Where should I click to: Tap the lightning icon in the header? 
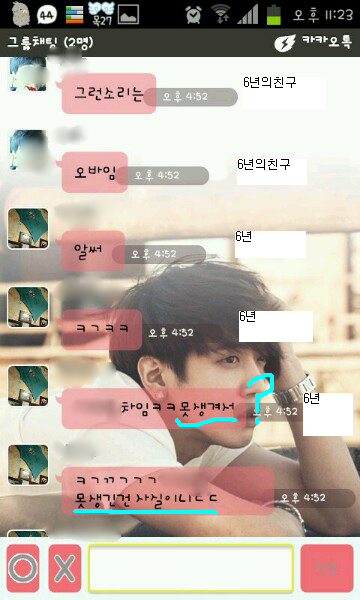tap(285, 42)
